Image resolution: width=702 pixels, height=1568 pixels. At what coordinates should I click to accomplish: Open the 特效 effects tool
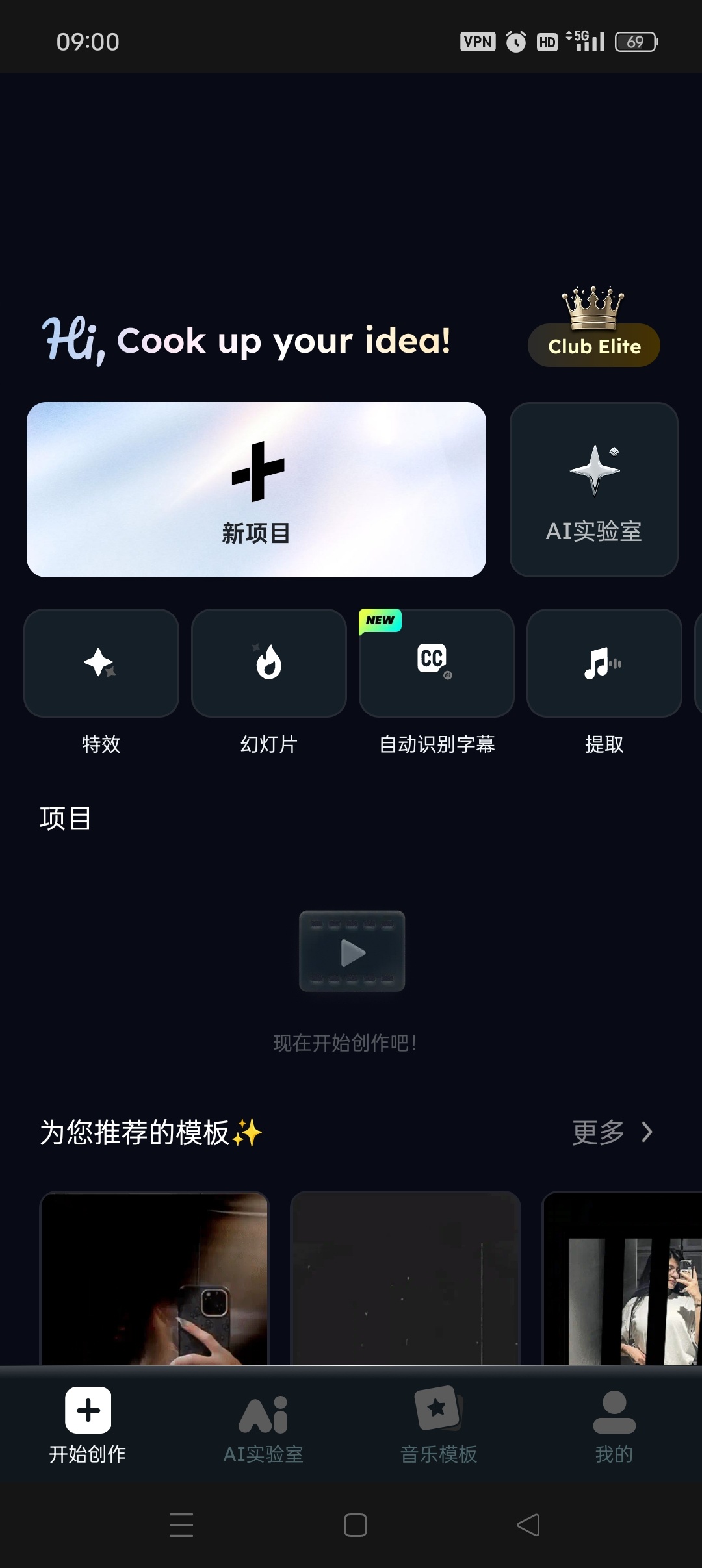pos(101,663)
